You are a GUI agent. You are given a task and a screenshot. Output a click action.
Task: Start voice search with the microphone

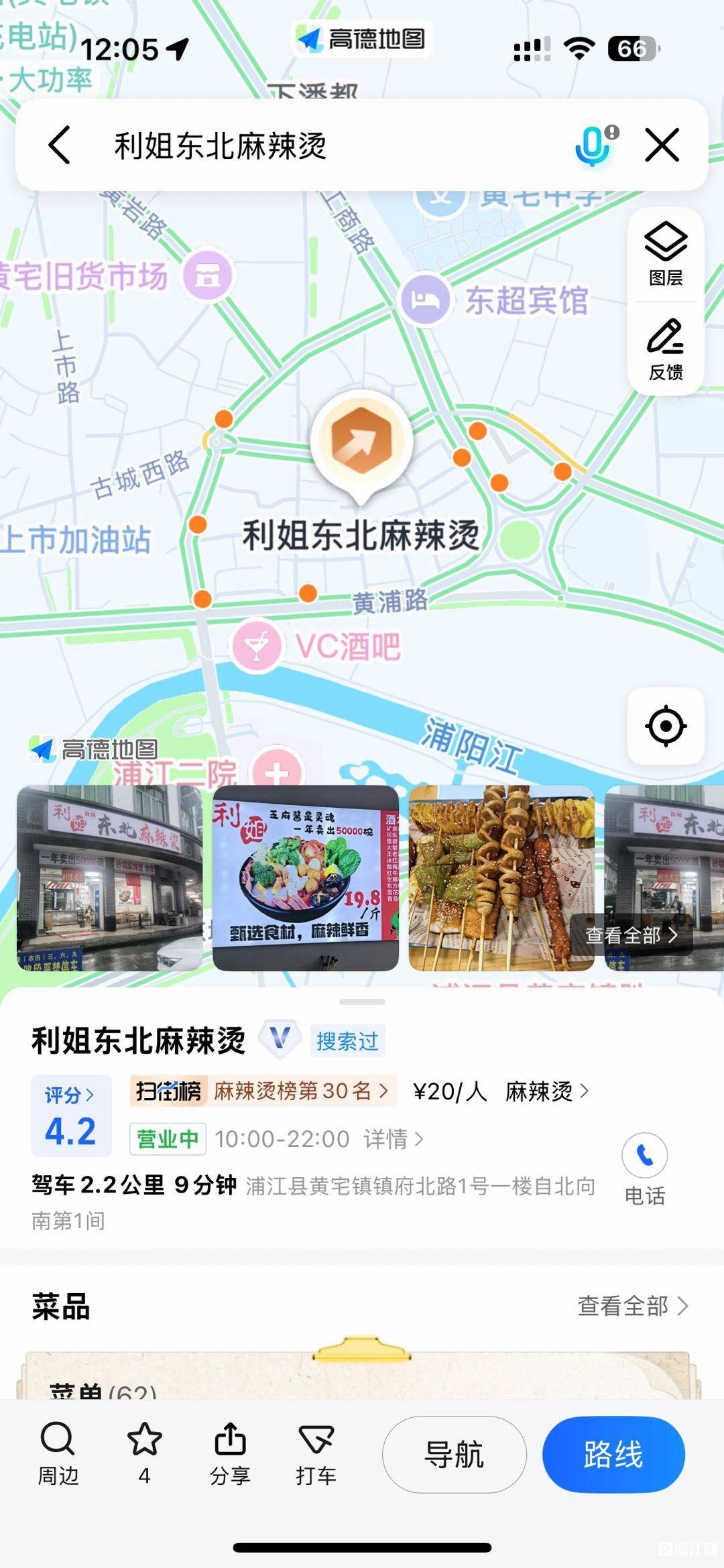click(x=593, y=145)
